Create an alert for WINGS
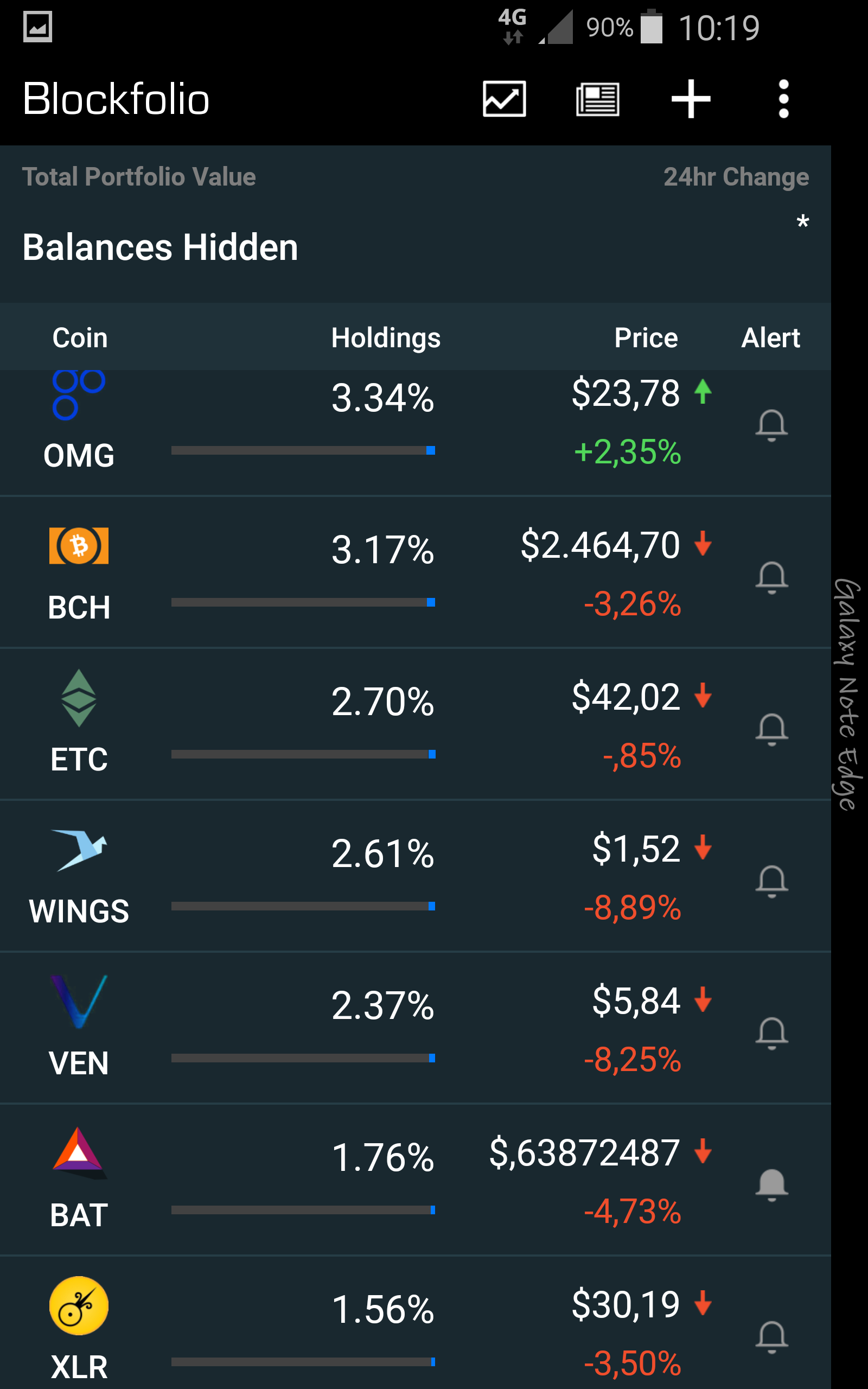The image size is (868, 1389). coord(771,881)
